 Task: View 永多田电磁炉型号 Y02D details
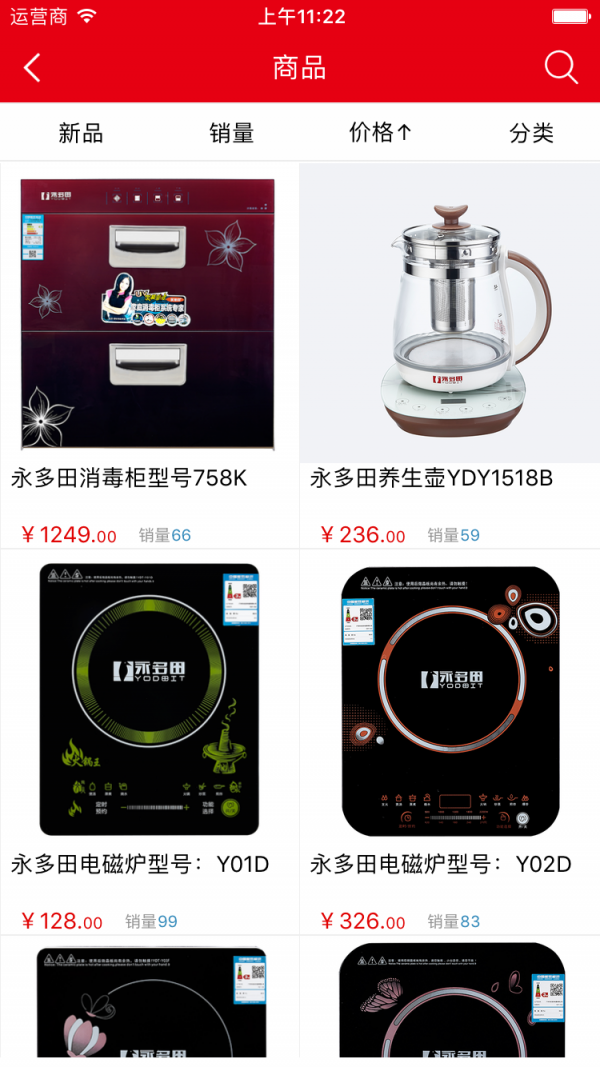point(450,700)
